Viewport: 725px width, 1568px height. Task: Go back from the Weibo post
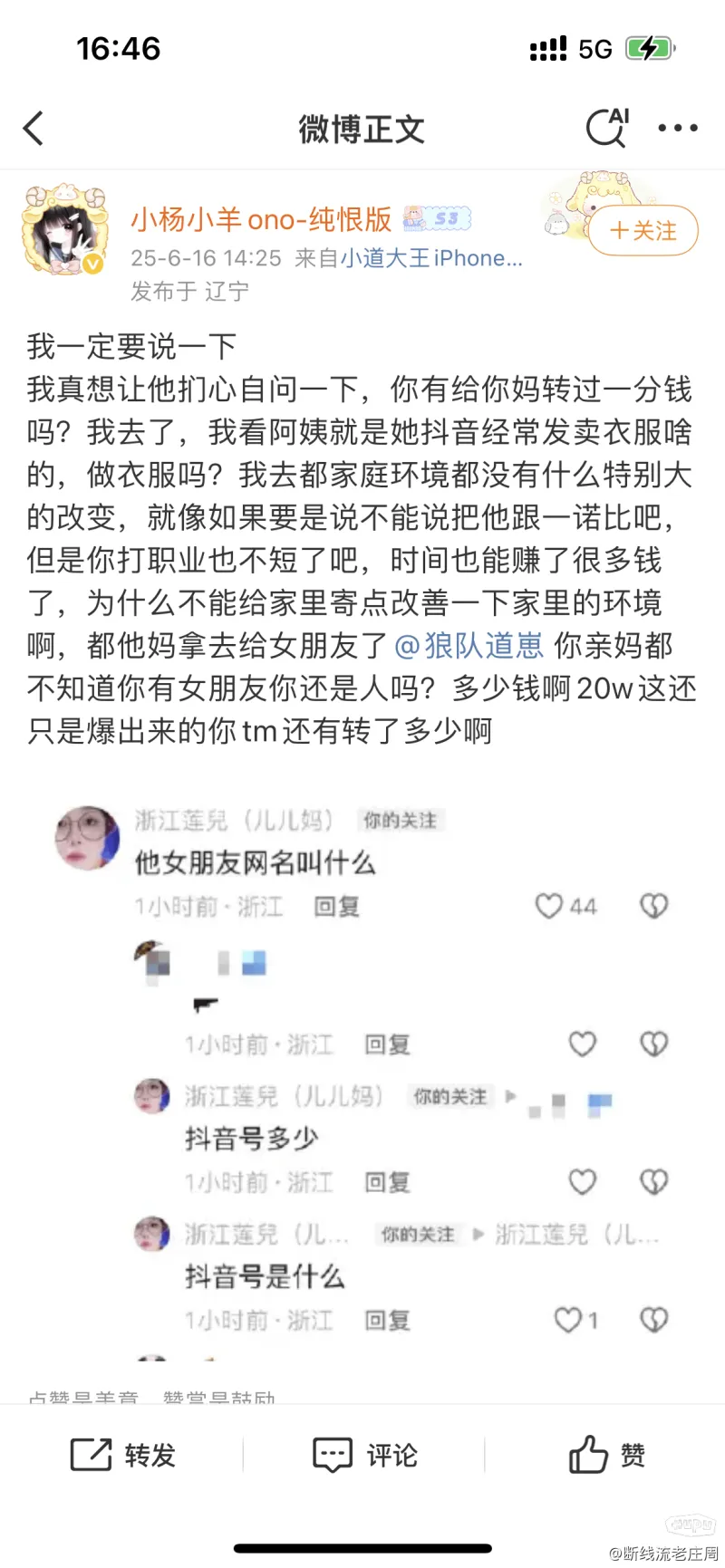[34, 129]
